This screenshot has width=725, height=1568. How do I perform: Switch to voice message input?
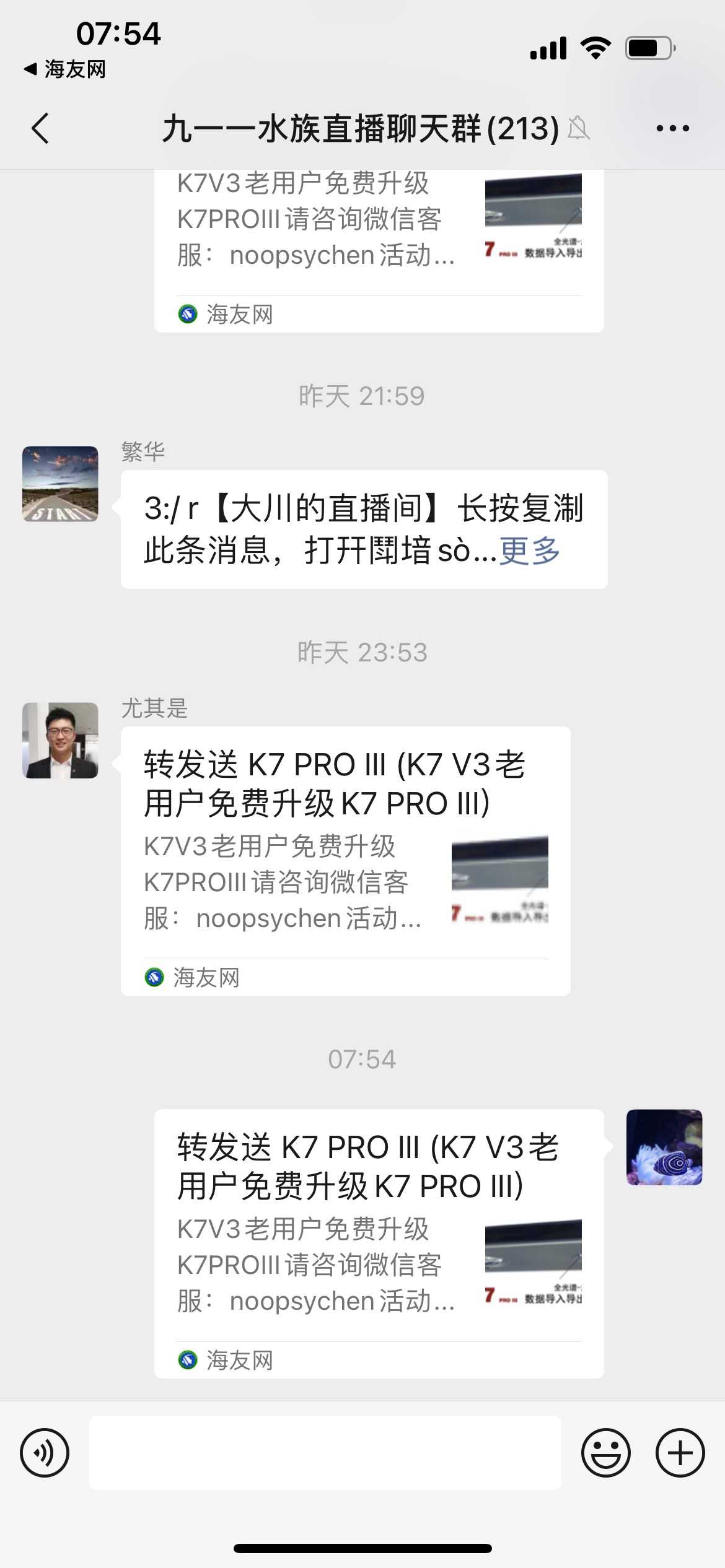pos(45,1453)
